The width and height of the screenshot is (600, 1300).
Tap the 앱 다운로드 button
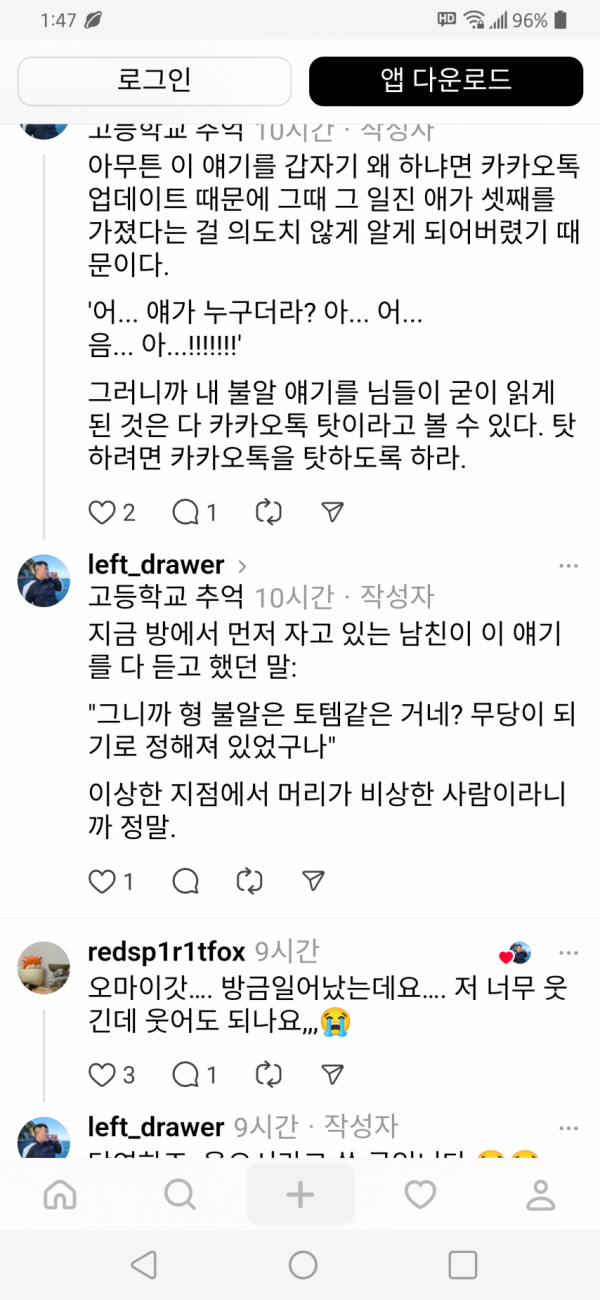(x=445, y=81)
